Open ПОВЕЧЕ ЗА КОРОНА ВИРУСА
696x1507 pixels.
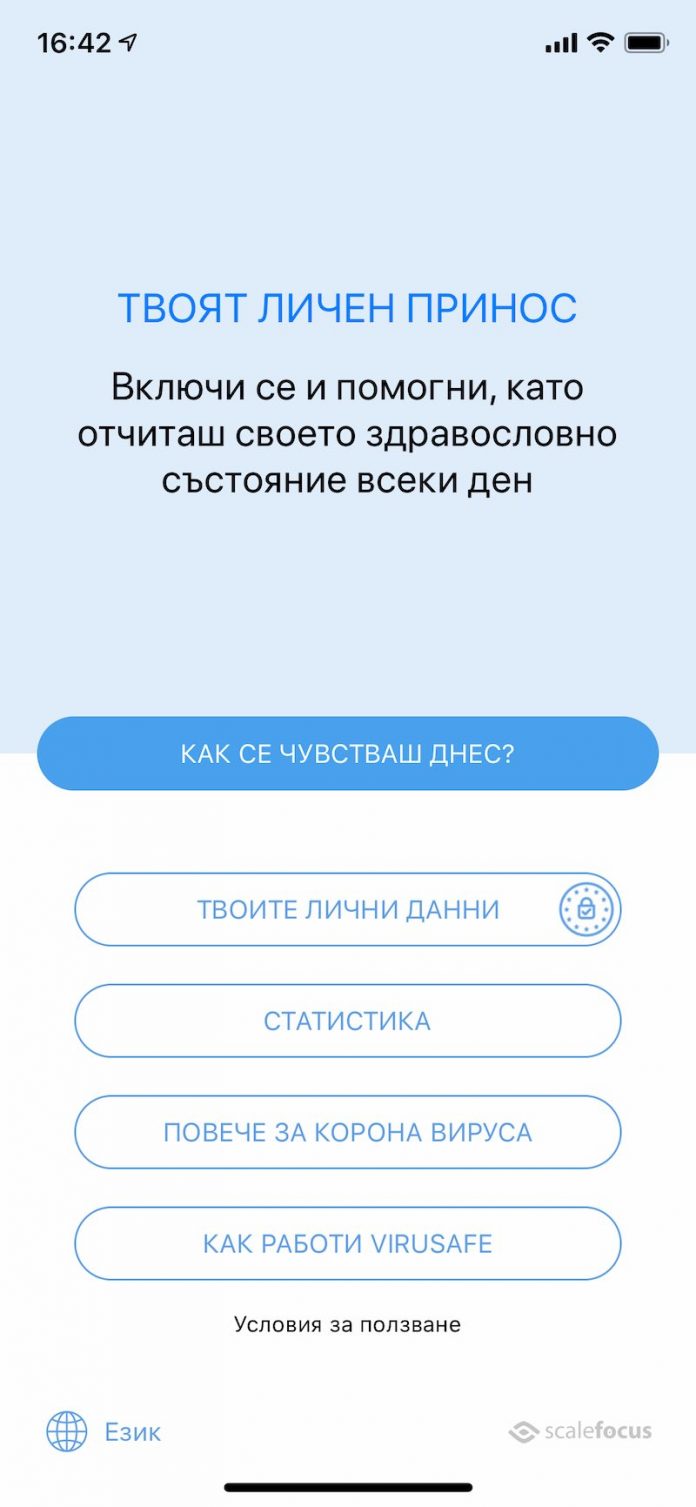coord(348,1132)
